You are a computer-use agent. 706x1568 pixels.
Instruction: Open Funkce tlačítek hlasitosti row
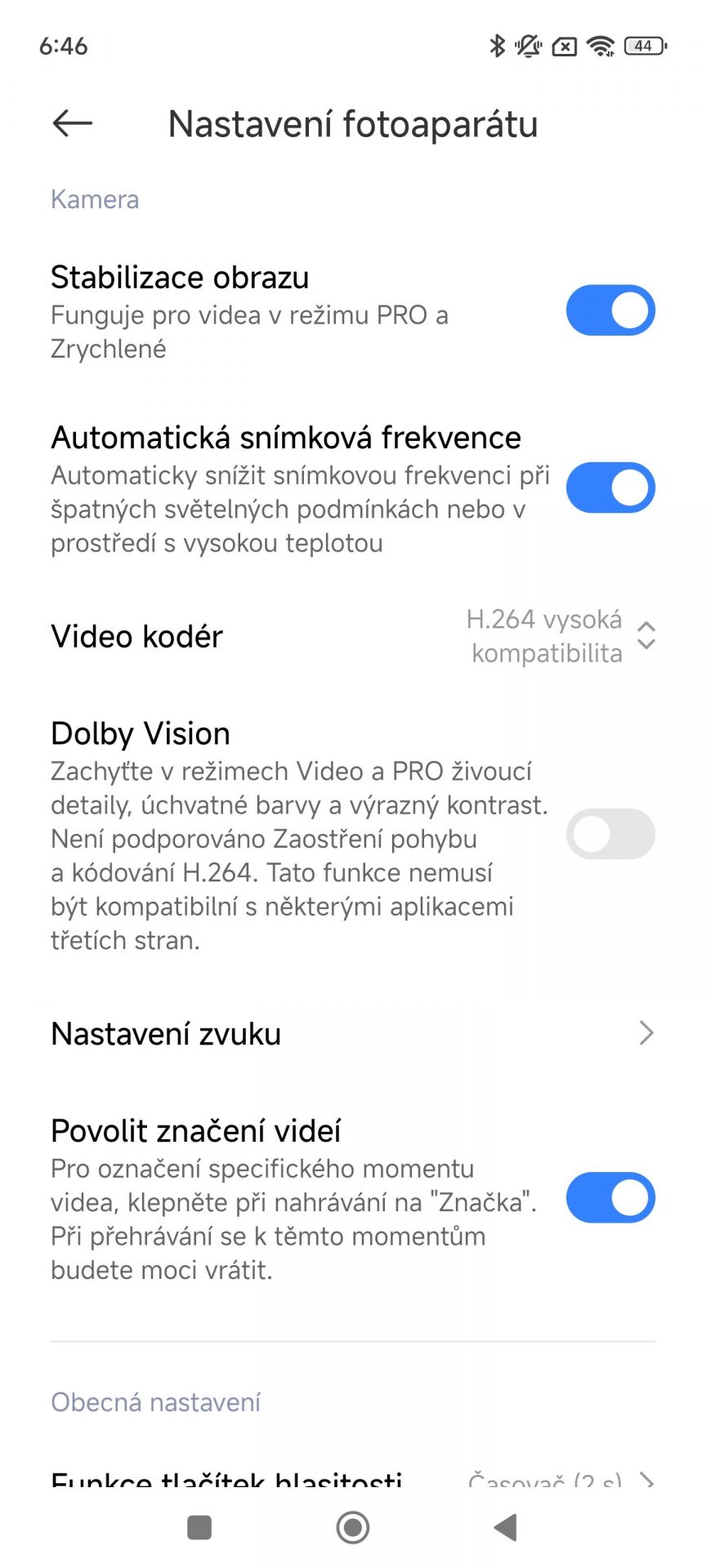(353, 1477)
